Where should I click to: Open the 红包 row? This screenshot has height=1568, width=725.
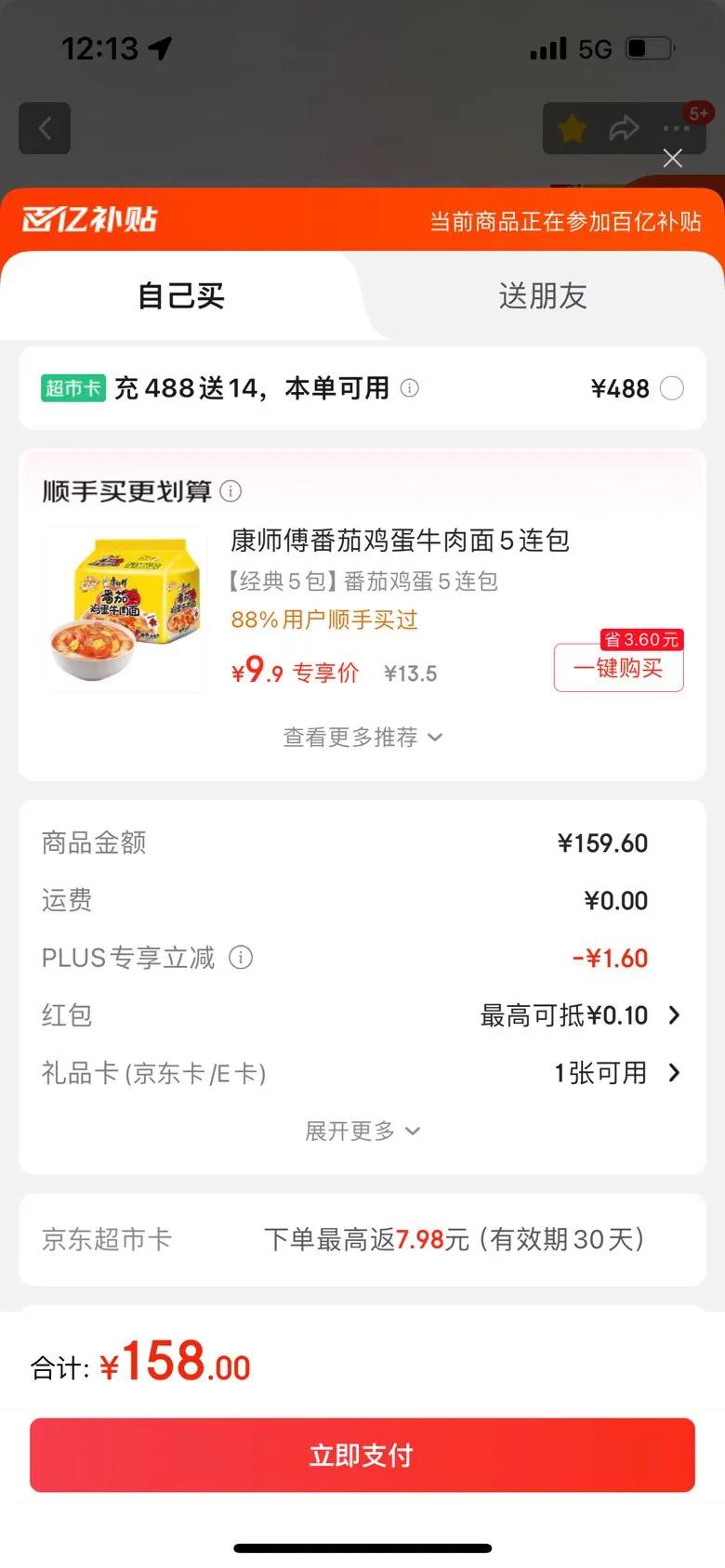579,1015
